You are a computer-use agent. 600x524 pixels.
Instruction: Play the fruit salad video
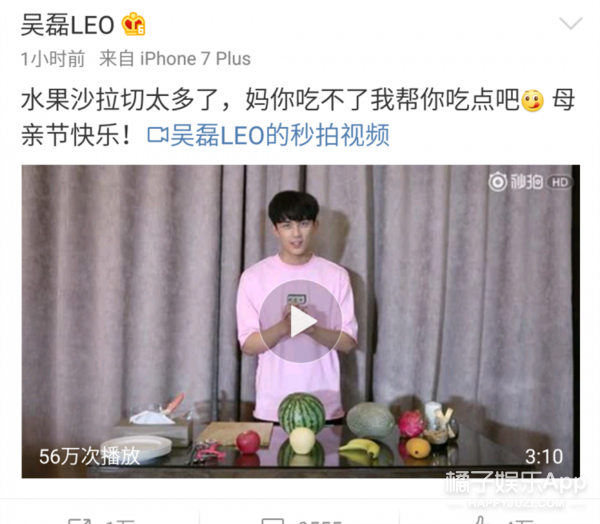click(x=301, y=321)
